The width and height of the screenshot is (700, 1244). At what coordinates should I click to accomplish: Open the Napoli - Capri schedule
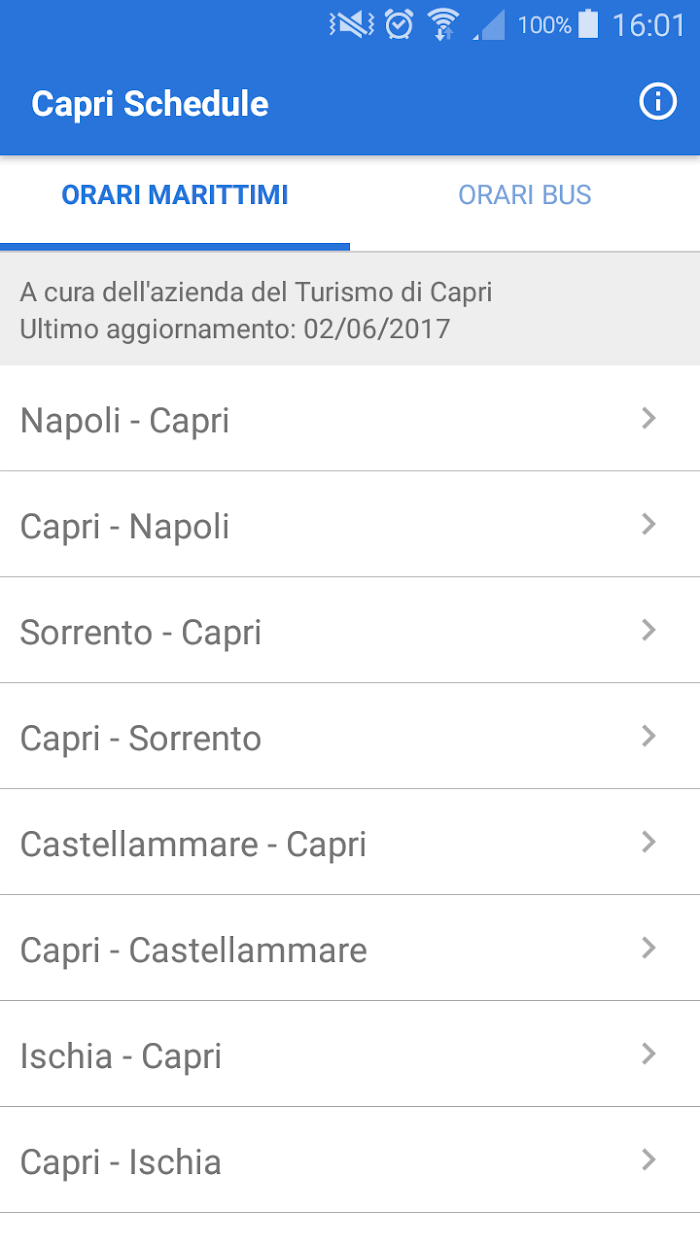pos(350,418)
